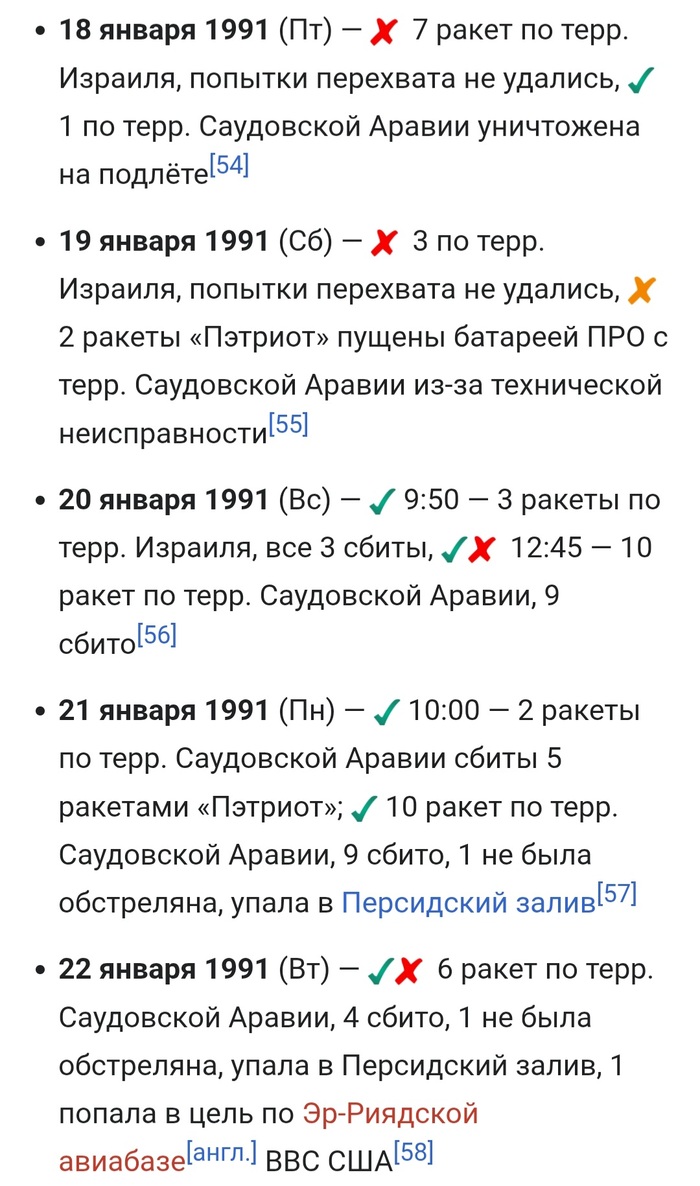
Task: Open footnote reference 56
Action: pos(156,635)
